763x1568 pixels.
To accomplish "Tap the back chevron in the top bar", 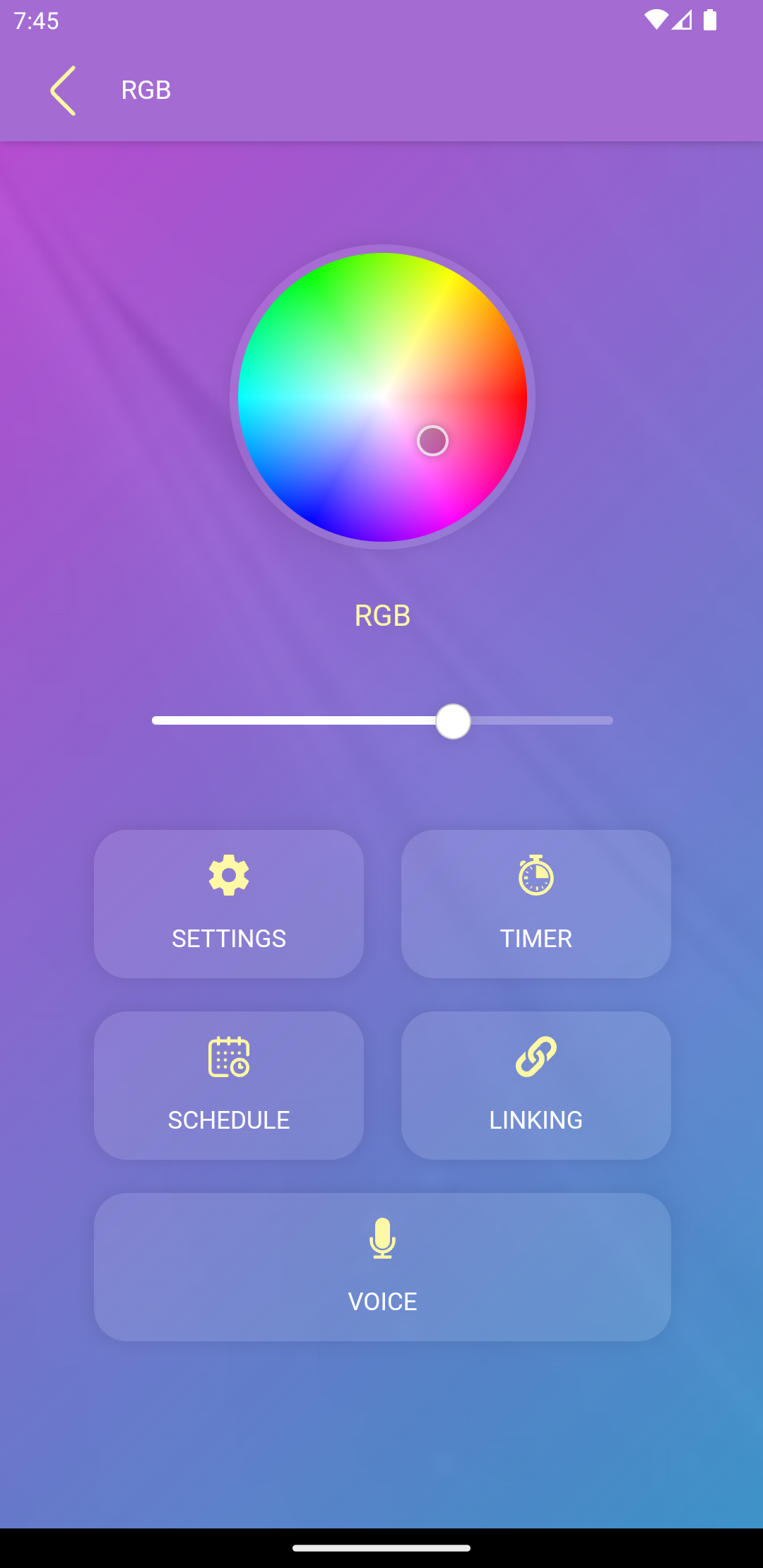I will (63, 90).
